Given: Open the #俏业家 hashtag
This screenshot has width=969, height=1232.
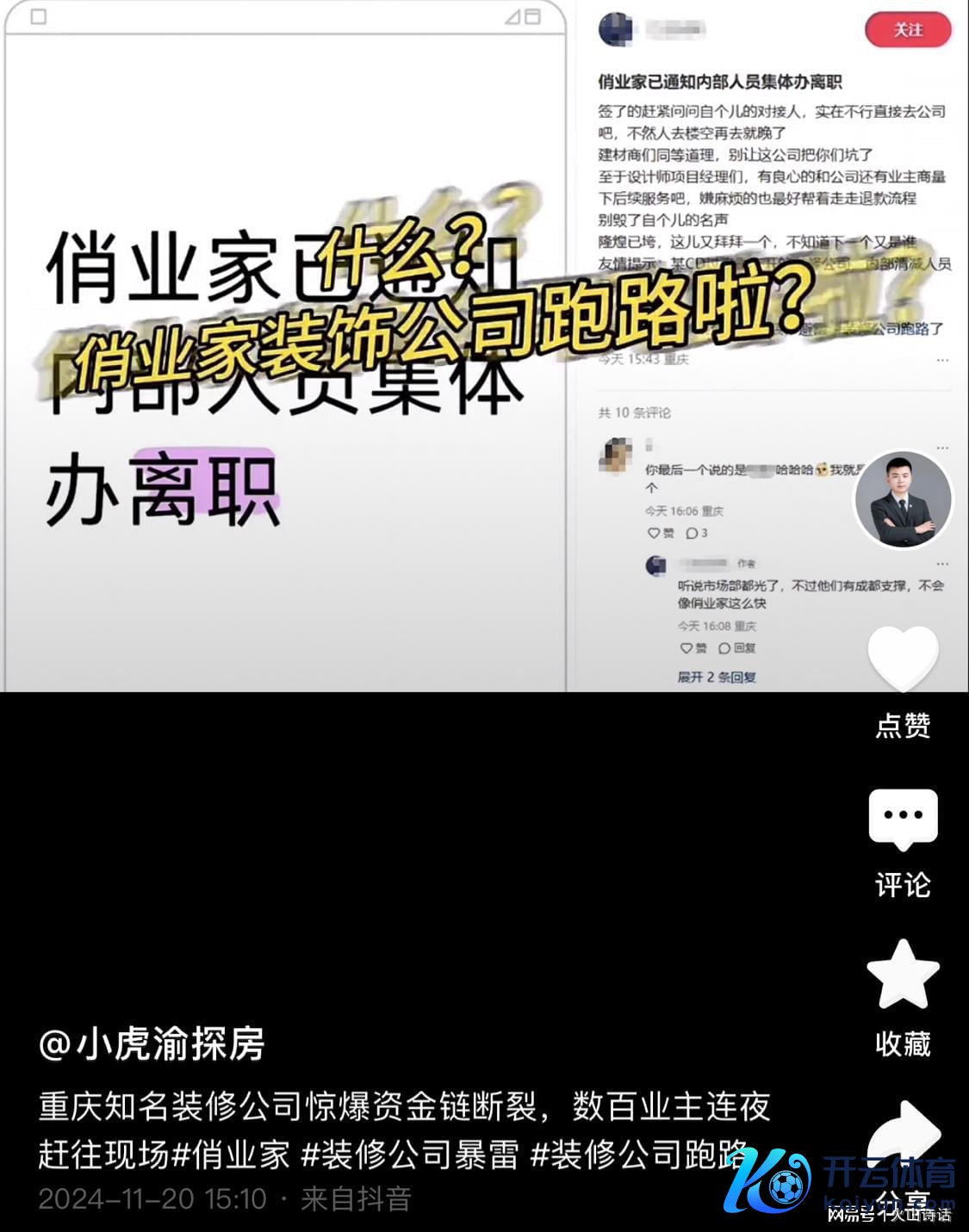Looking at the screenshot, I should click(231, 1155).
